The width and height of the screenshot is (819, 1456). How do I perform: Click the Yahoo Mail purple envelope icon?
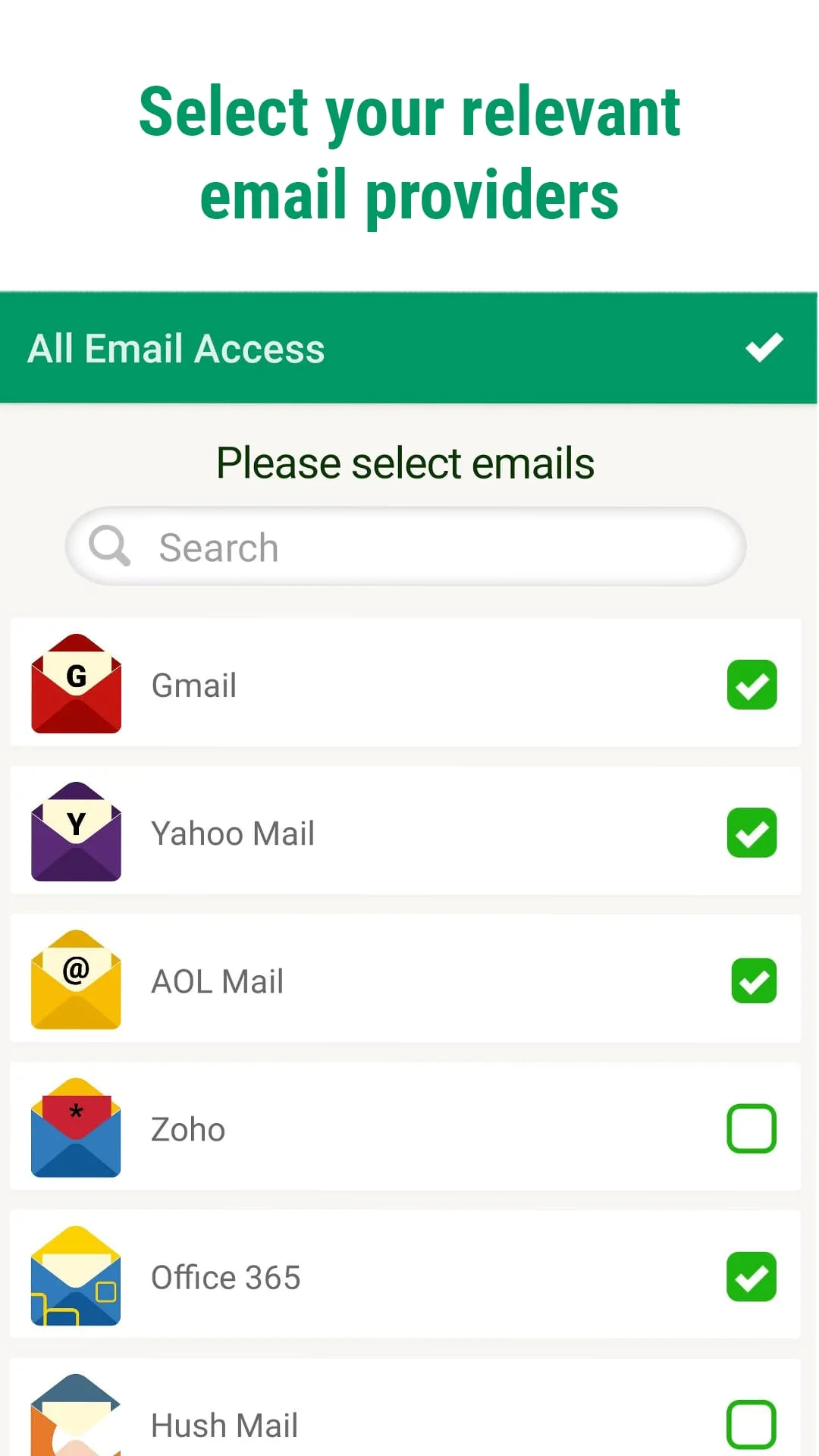[76, 832]
